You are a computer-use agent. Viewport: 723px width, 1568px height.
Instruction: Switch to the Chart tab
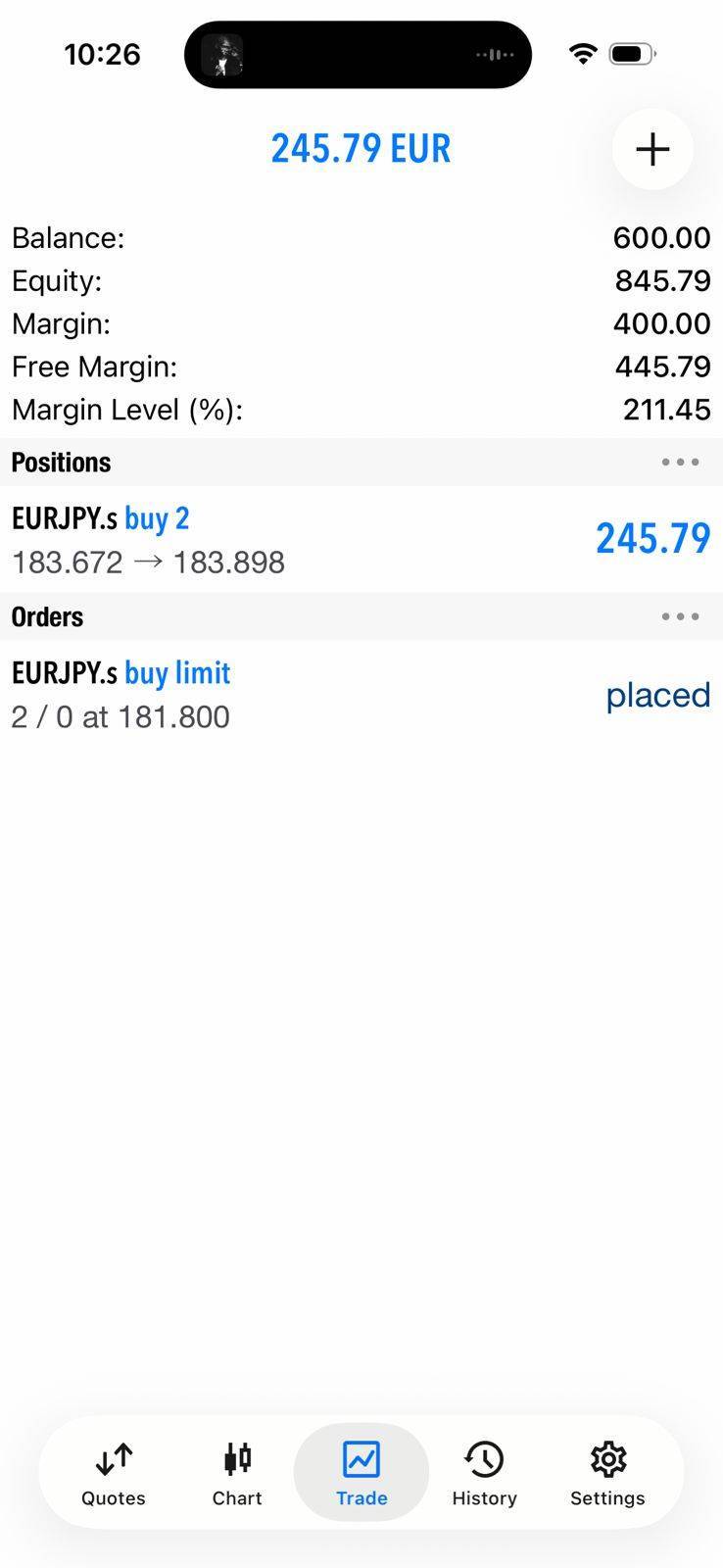click(237, 1473)
